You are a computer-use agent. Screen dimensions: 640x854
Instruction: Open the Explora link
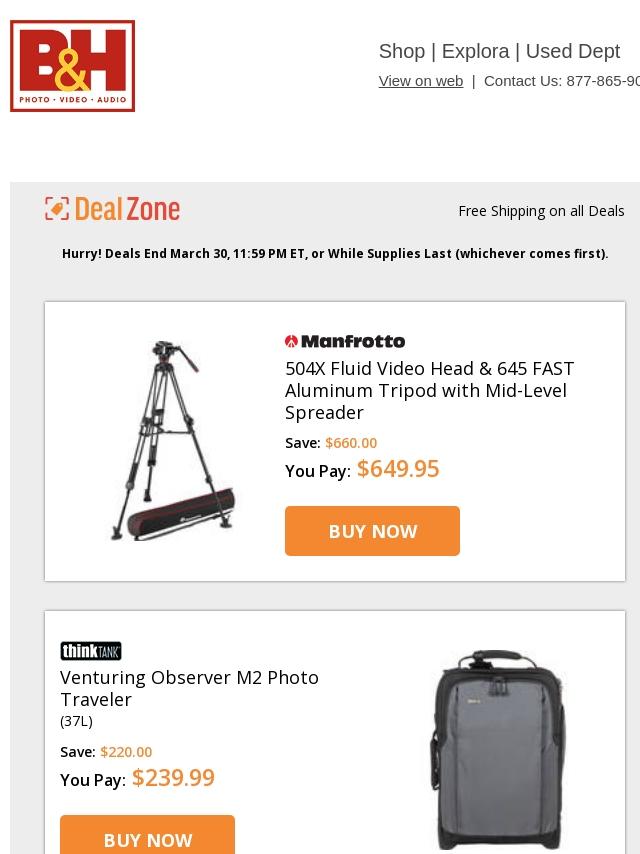tap(475, 51)
